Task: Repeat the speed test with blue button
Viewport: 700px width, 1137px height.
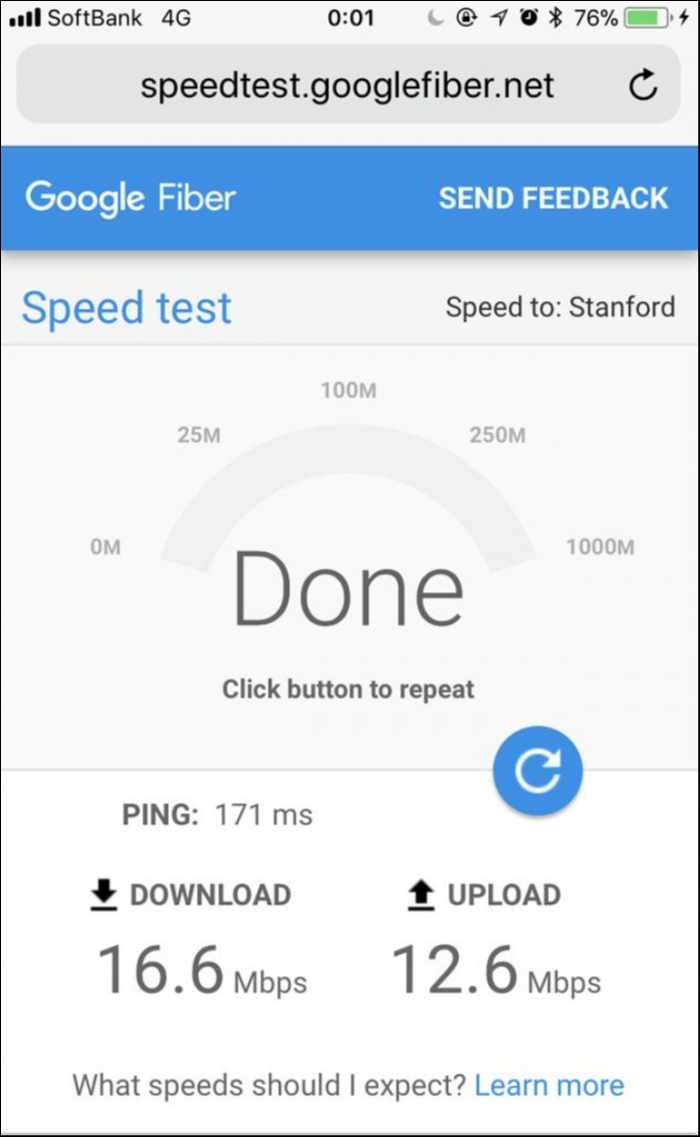Action: 538,770
